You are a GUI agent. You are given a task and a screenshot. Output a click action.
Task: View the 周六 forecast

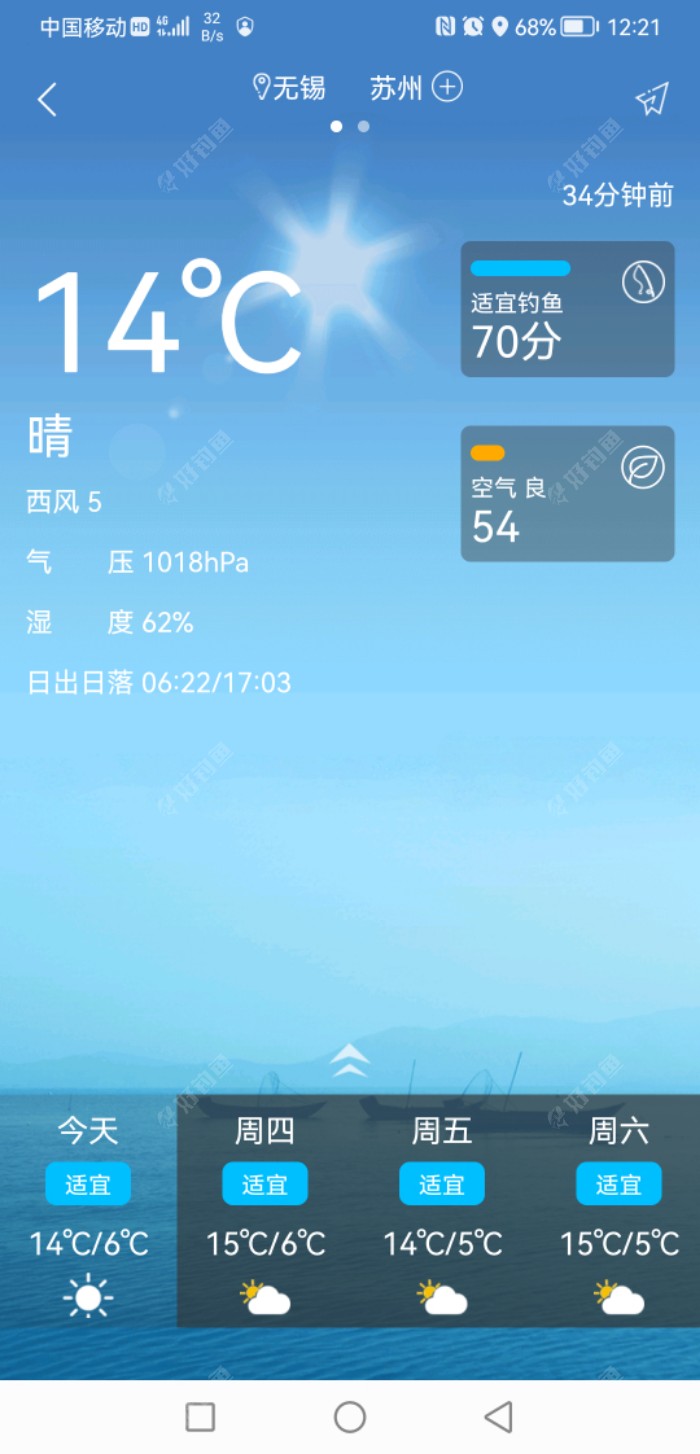coord(618,1210)
